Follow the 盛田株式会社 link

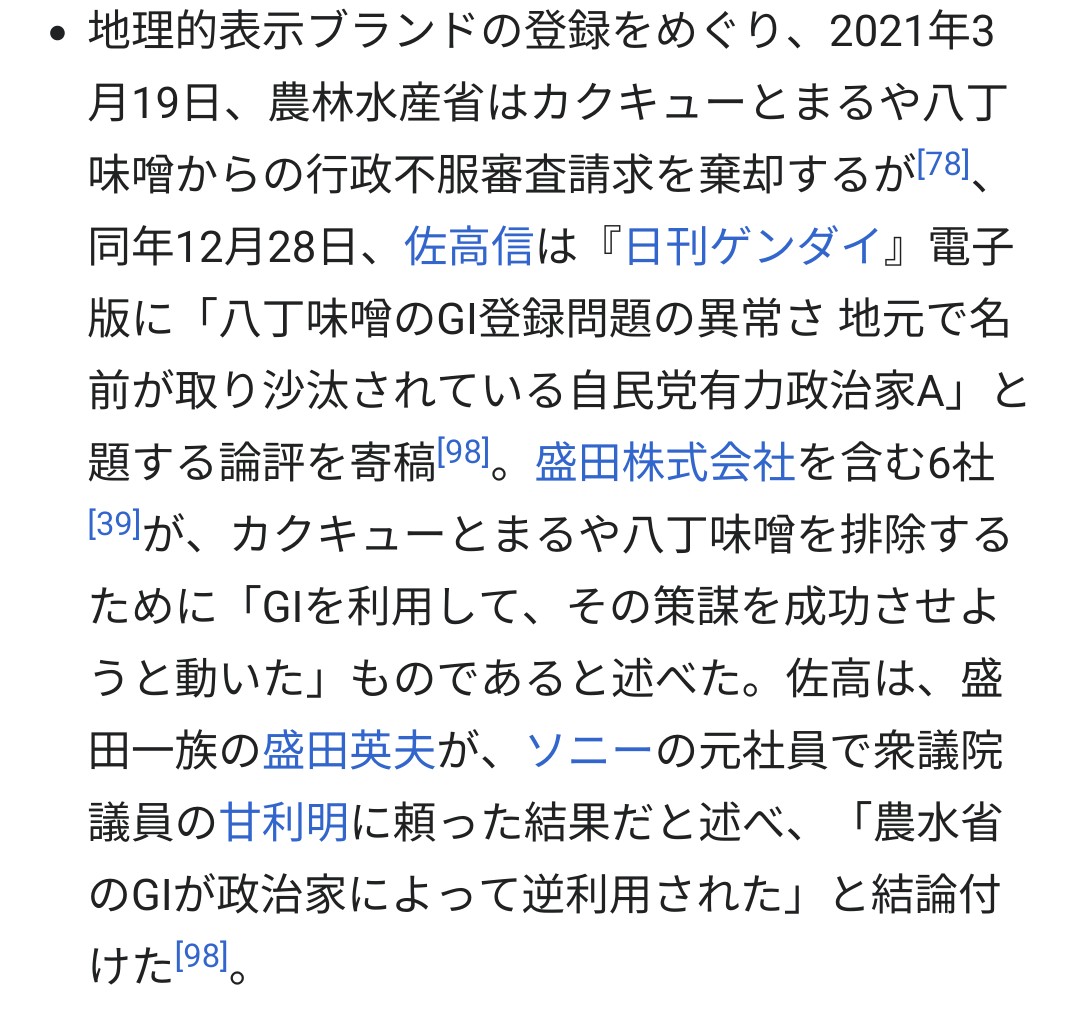tap(665, 464)
